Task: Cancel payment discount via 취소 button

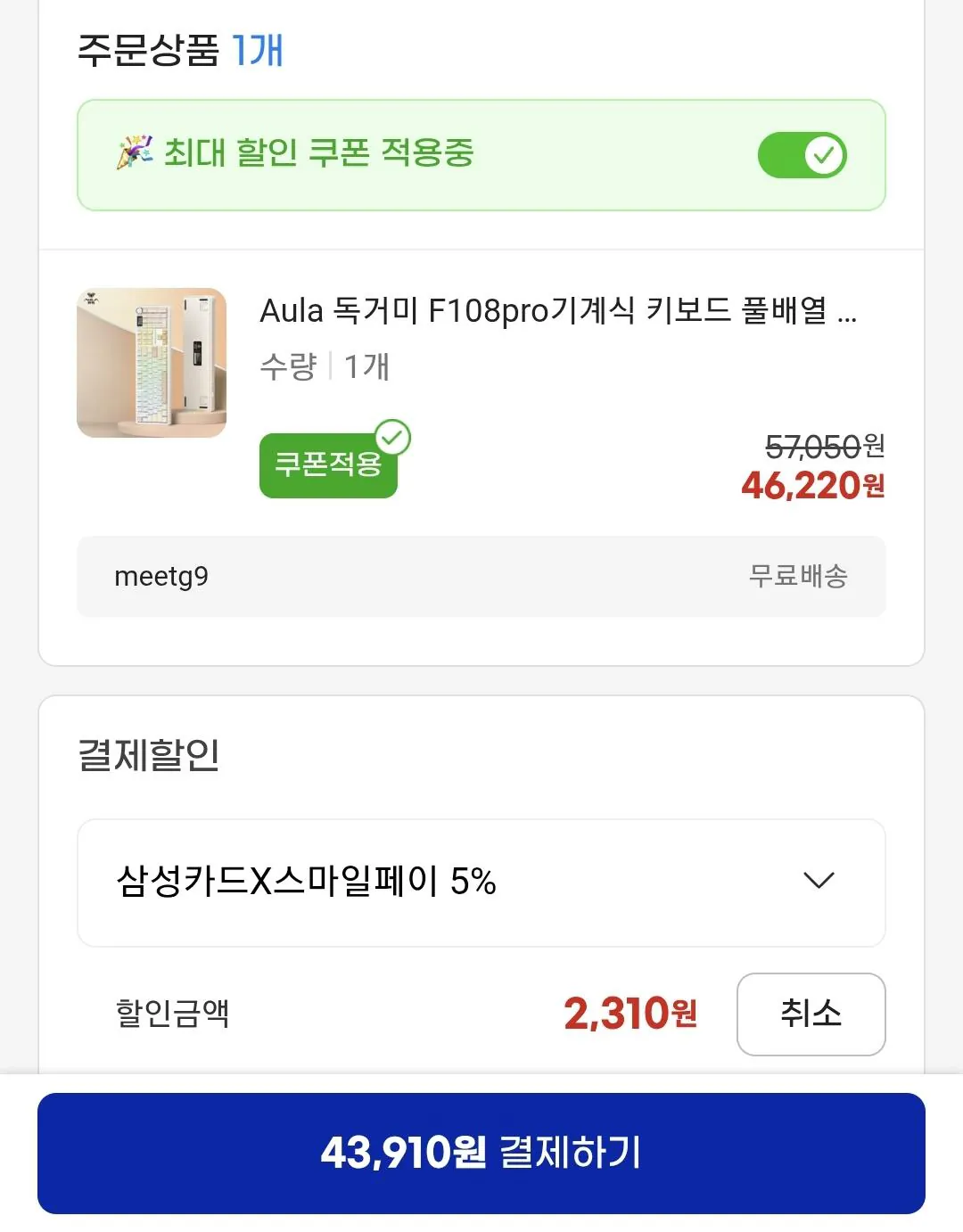Action: [x=811, y=1014]
